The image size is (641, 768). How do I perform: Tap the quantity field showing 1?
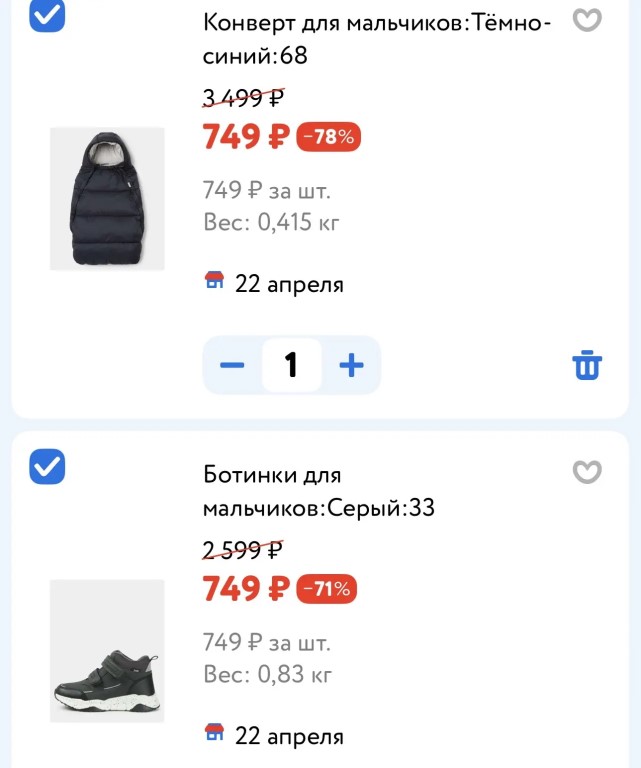click(291, 365)
